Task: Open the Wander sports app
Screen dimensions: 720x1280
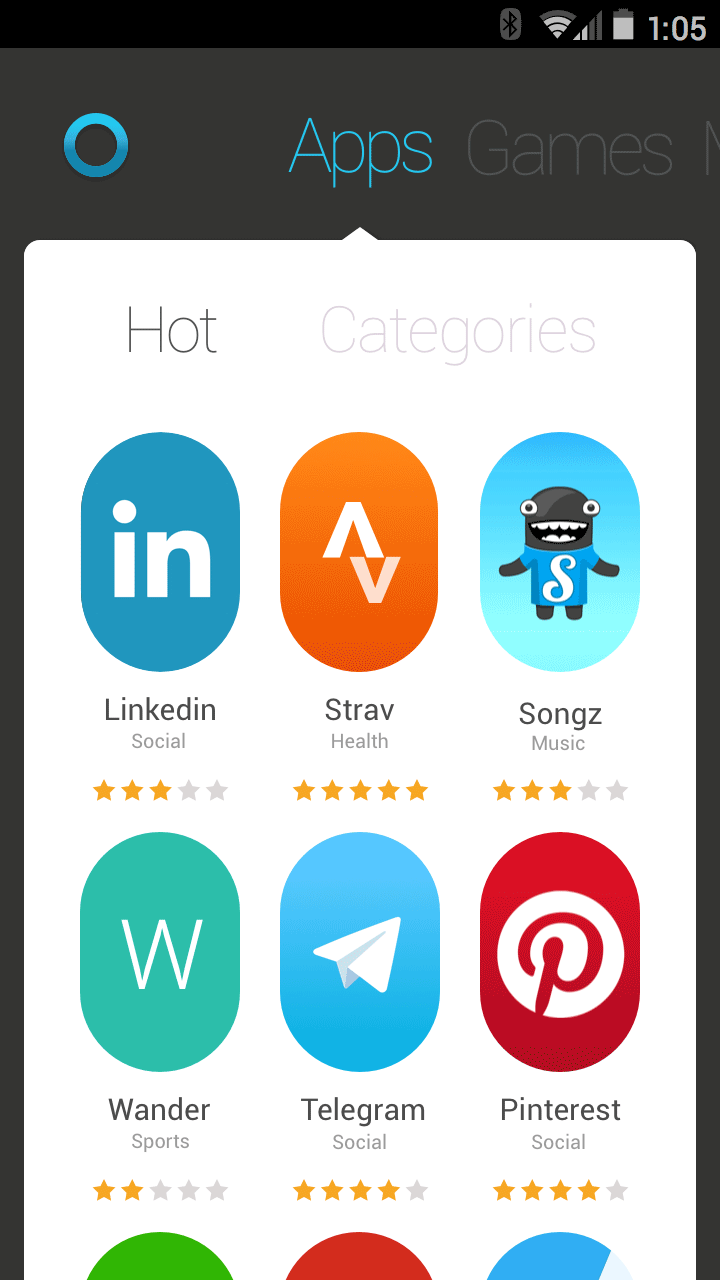Action: click(x=160, y=952)
